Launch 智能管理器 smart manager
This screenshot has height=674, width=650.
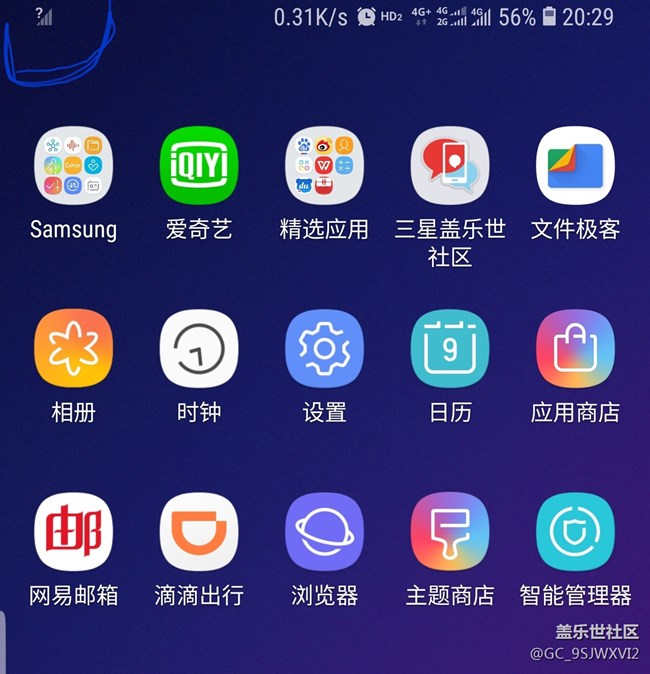pyautogui.click(x=575, y=531)
